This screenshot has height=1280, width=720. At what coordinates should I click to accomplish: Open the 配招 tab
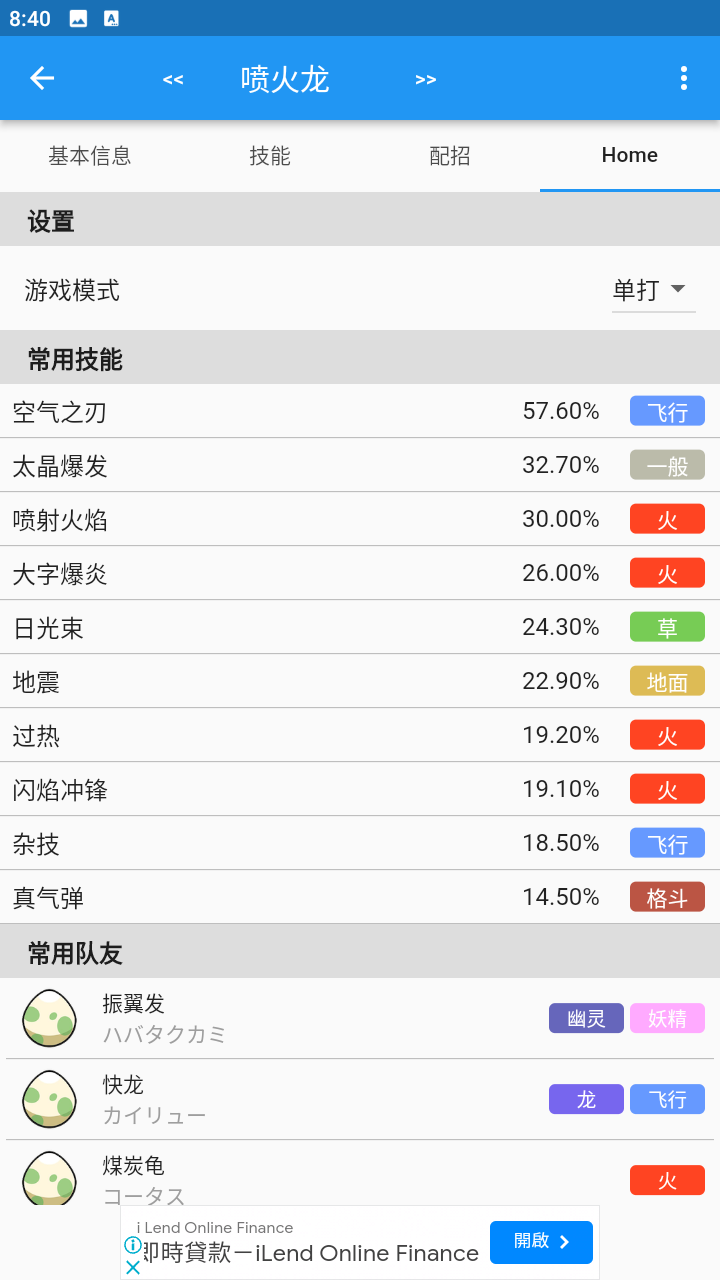pyautogui.click(x=449, y=155)
